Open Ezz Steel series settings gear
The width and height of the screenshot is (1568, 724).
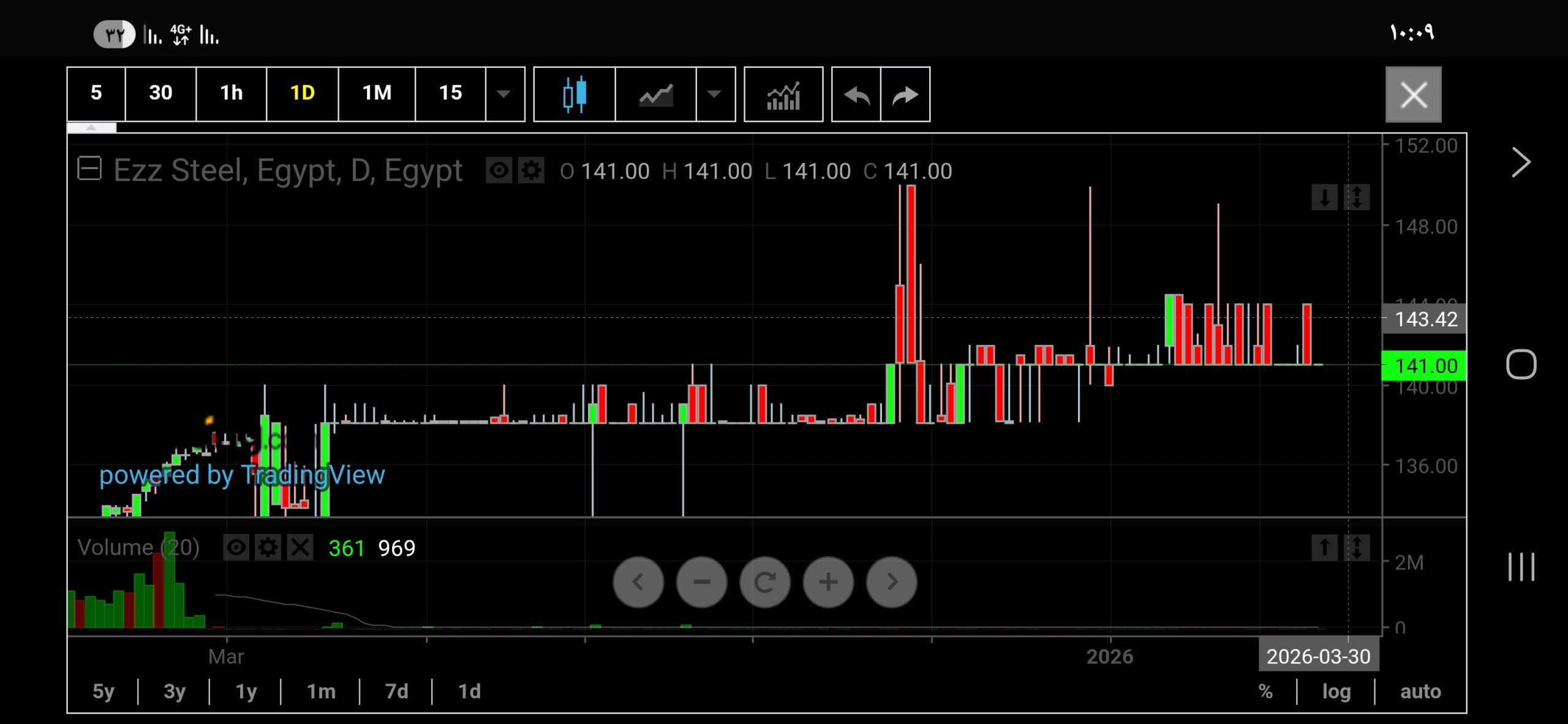click(x=531, y=170)
